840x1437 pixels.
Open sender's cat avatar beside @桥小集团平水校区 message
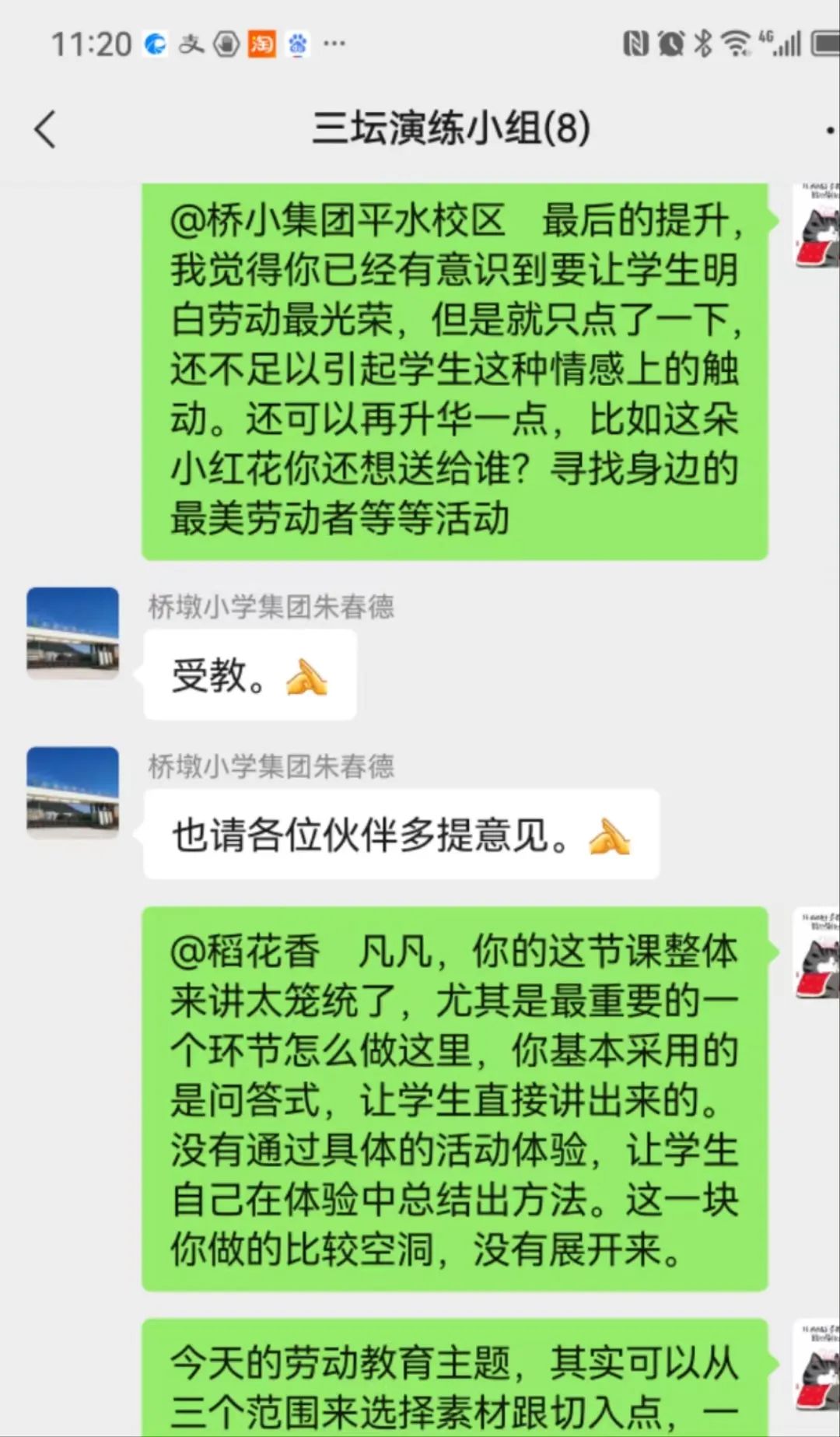click(817, 227)
